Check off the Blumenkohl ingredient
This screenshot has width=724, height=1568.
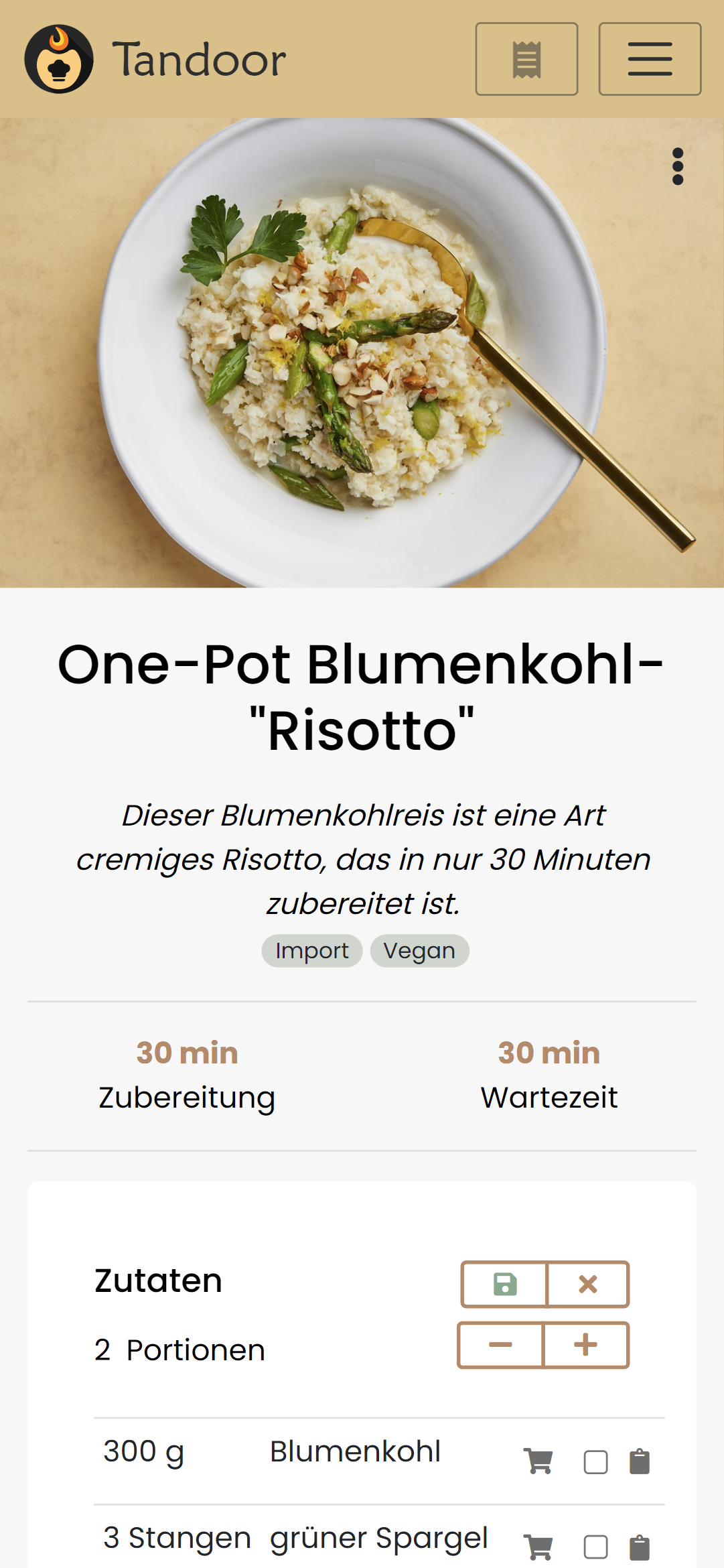[595, 1462]
